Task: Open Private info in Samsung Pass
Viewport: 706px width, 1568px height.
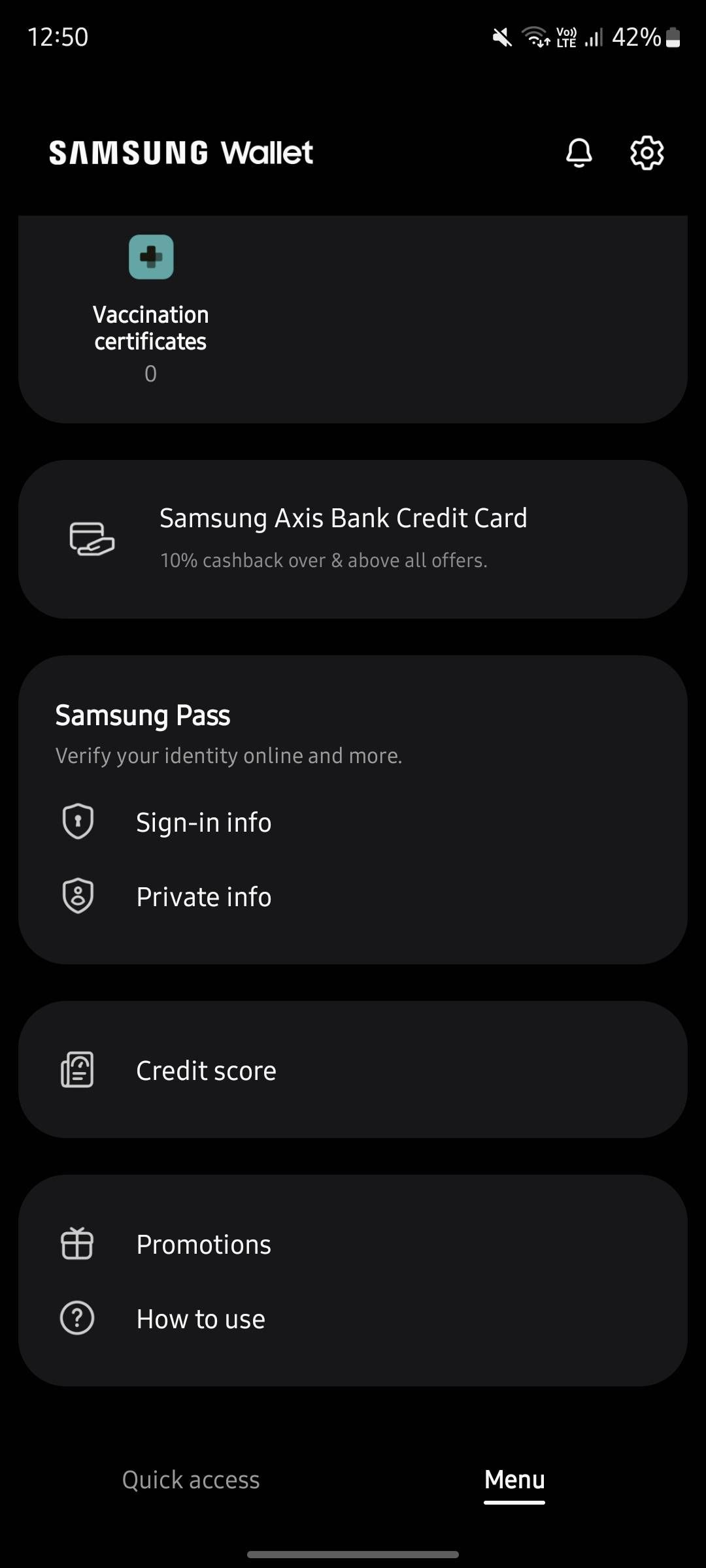Action: [203, 897]
